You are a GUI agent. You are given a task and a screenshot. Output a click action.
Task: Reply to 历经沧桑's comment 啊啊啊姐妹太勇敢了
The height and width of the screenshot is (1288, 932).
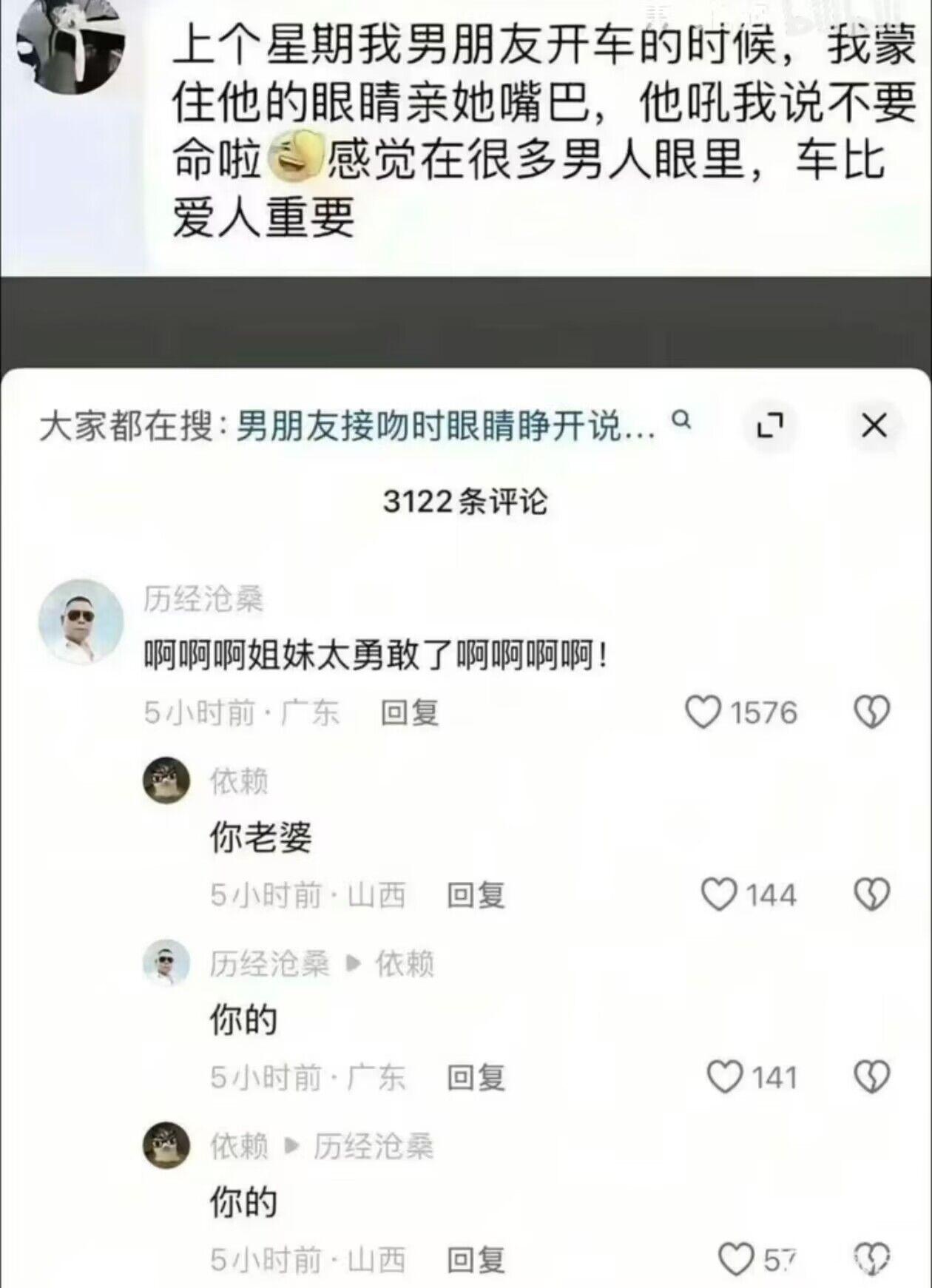pyautogui.click(x=410, y=713)
